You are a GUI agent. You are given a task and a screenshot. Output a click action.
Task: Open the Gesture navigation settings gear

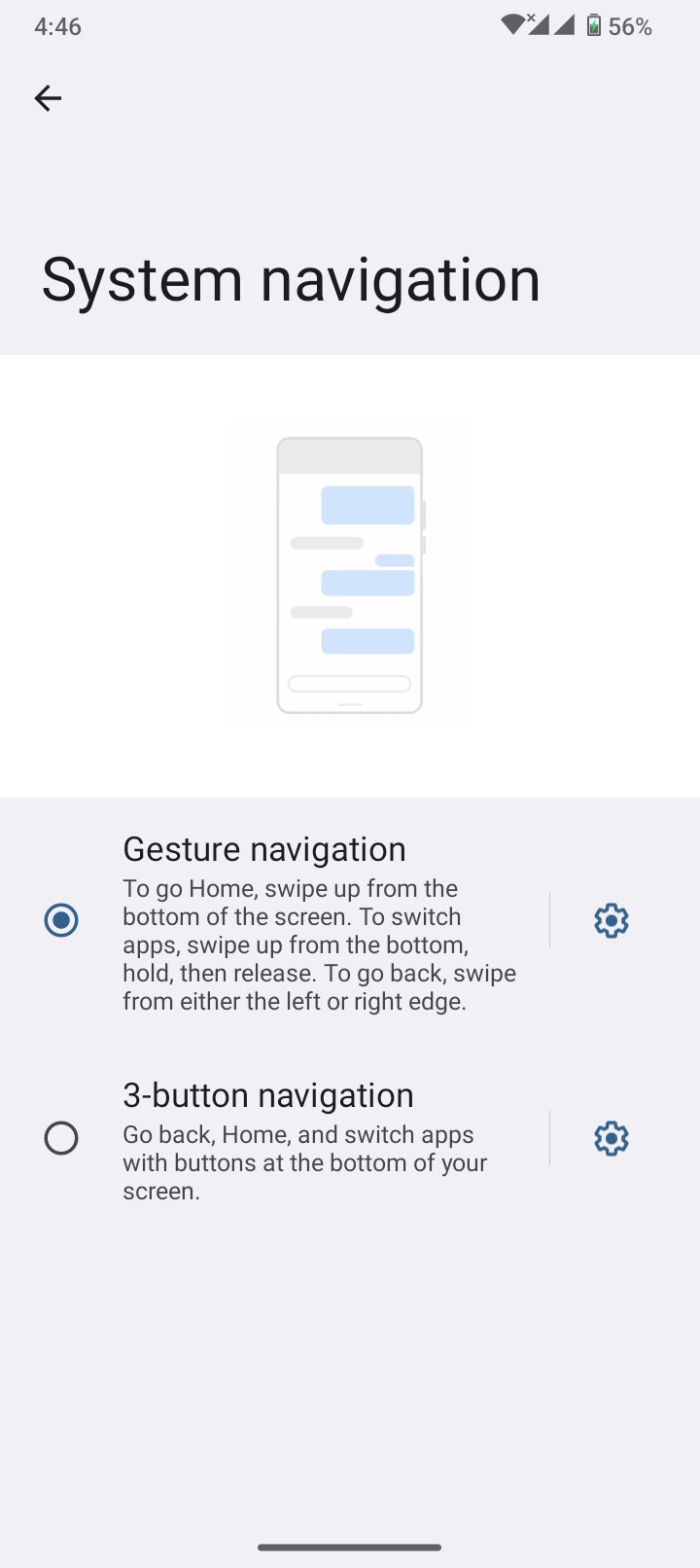tap(612, 920)
